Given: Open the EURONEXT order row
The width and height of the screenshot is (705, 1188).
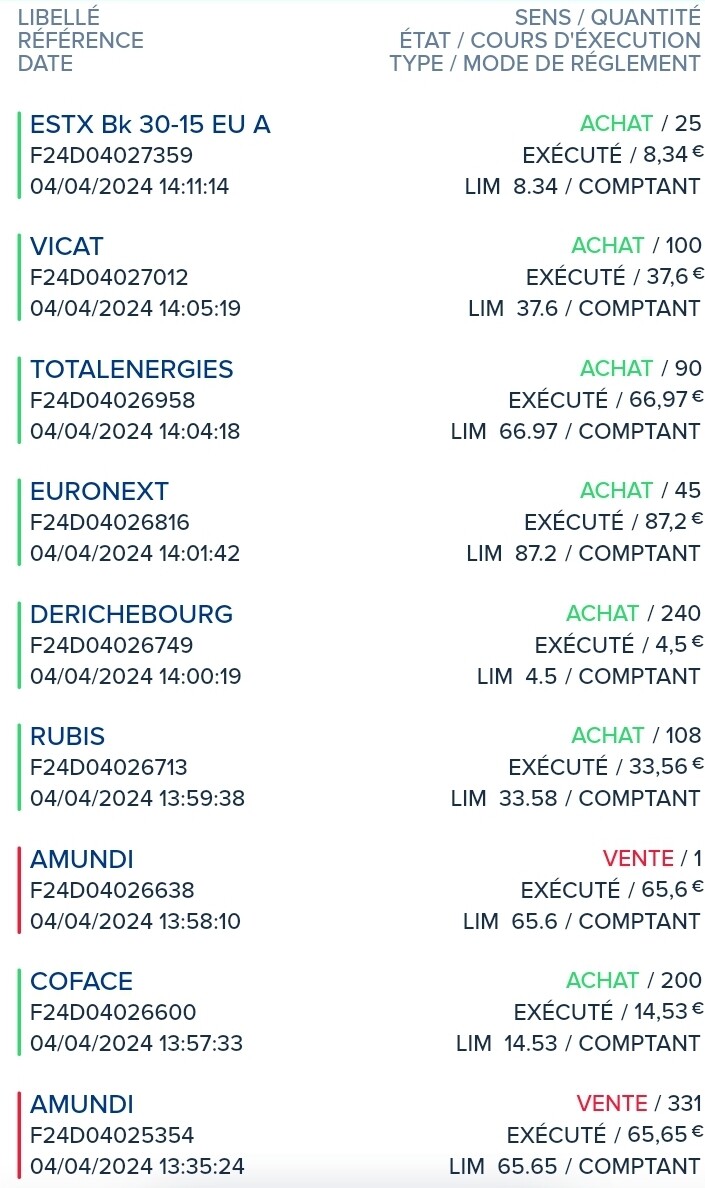Looking at the screenshot, I should 360,522.
